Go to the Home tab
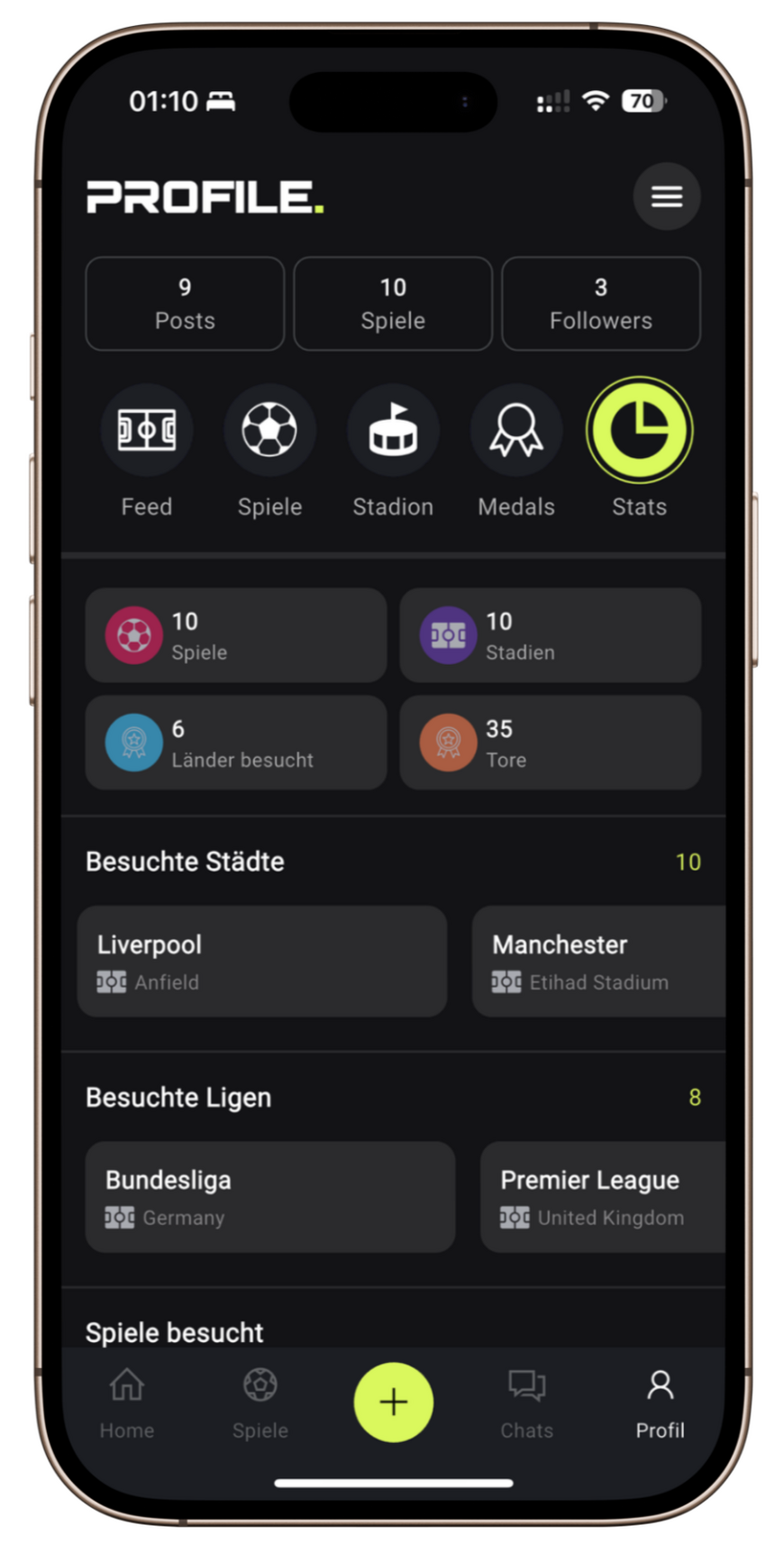 (127, 1402)
